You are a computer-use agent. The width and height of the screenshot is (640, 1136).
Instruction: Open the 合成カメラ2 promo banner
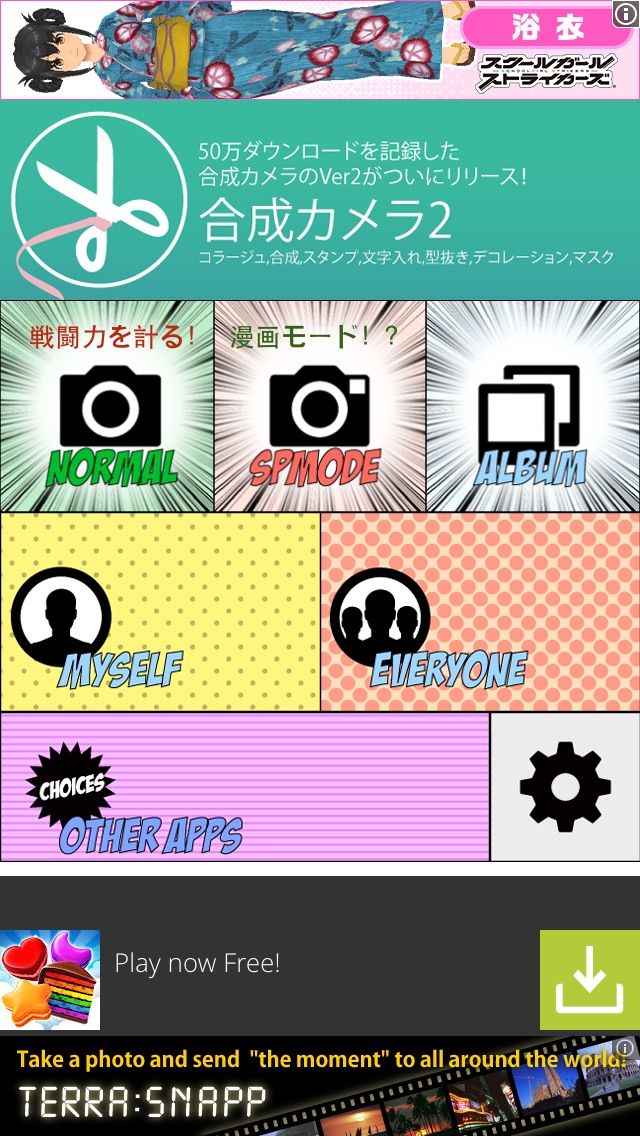(320, 200)
